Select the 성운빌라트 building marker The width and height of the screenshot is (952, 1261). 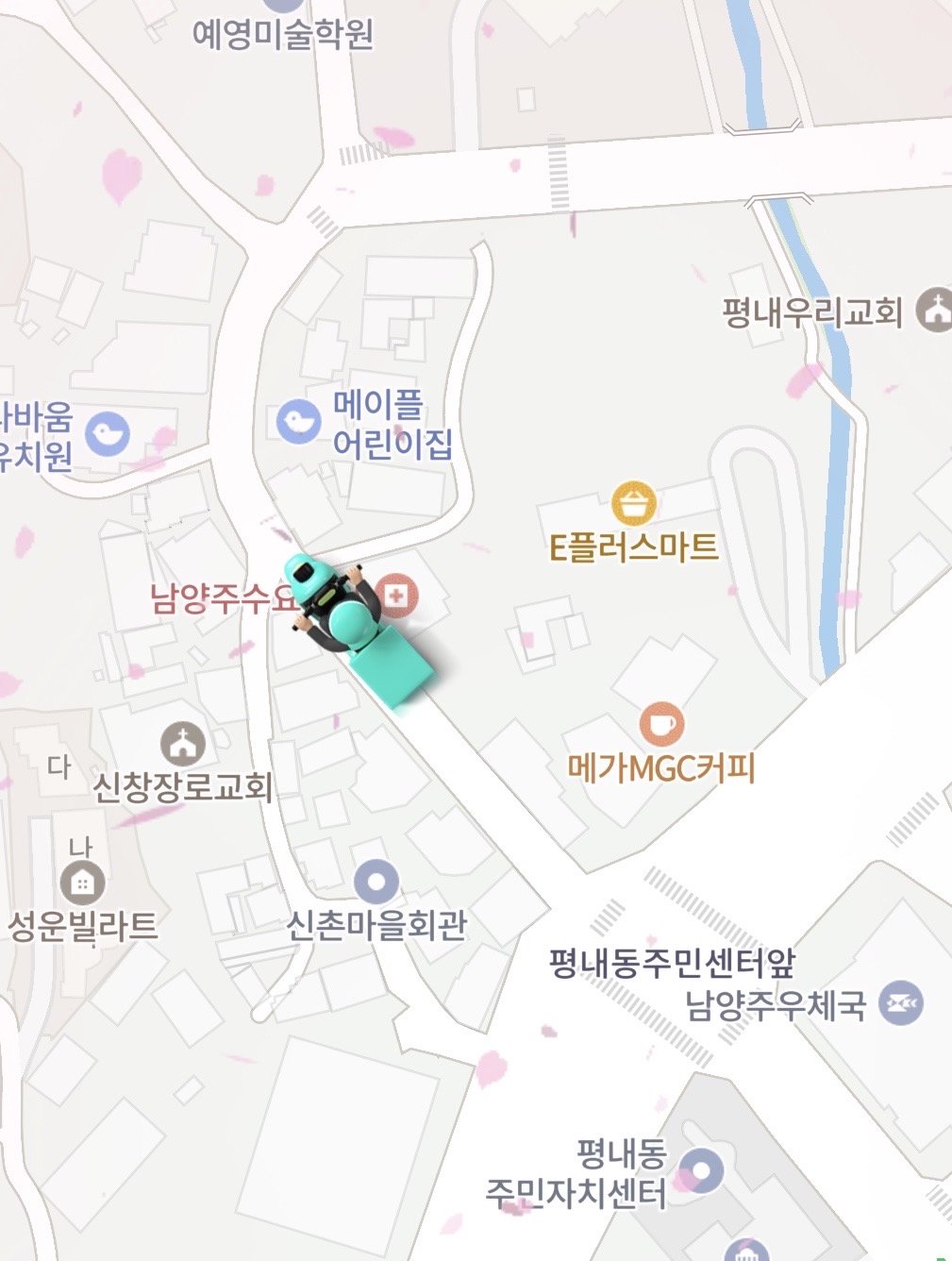click(x=82, y=883)
